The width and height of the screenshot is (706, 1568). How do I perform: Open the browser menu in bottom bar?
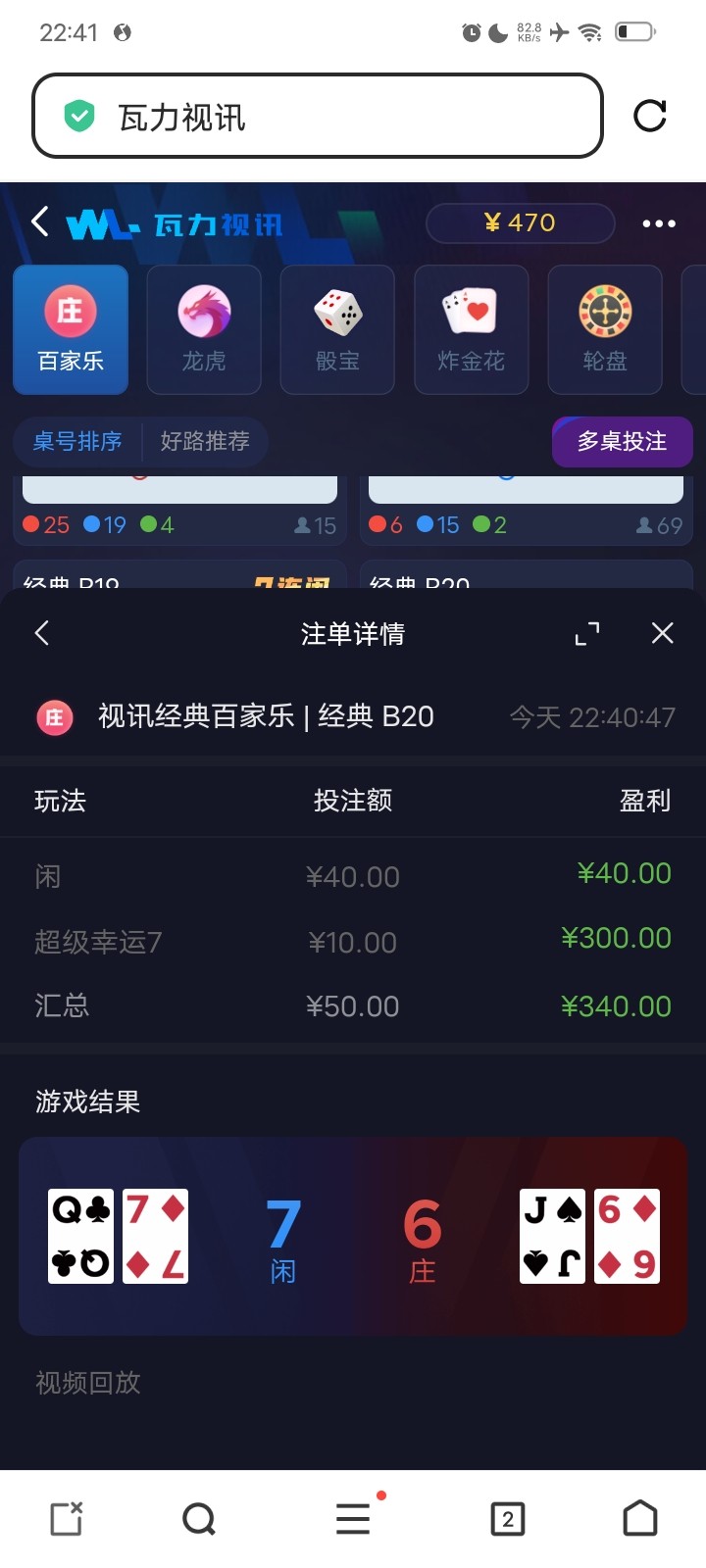click(x=353, y=1519)
